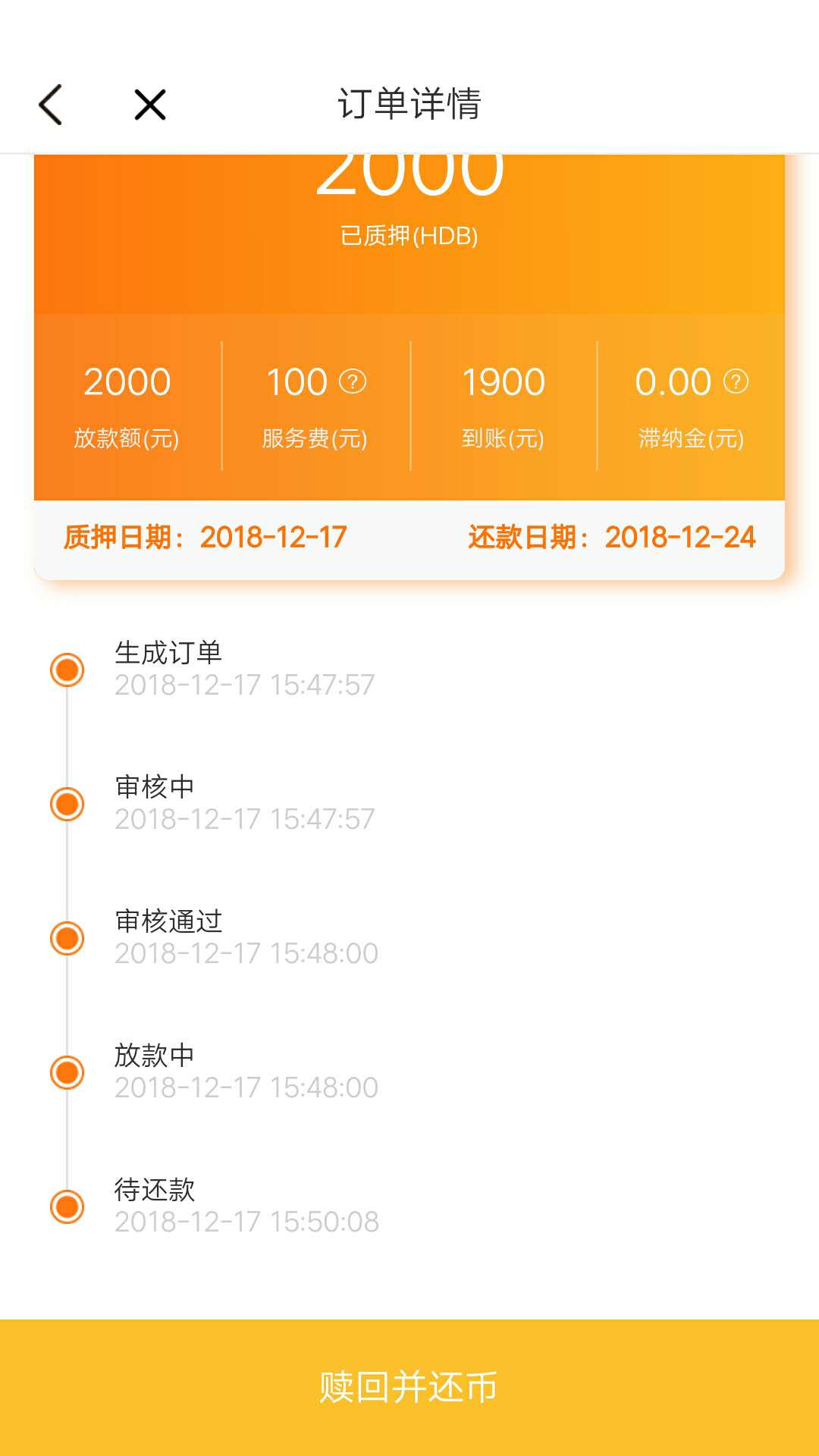Close the order details page
This screenshot has height=1456, width=819.
tap(150, 105)
